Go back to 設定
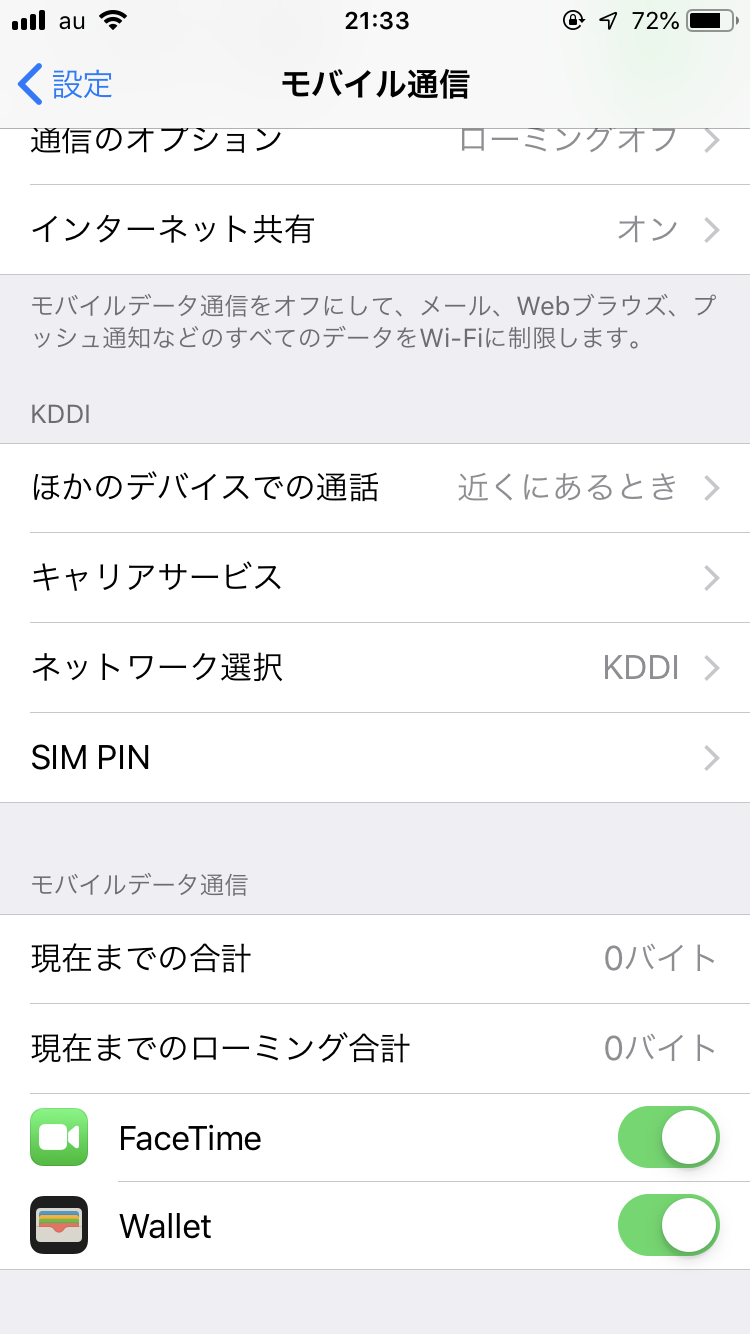This screenshot has height=1334, width=750. (66, 85)
